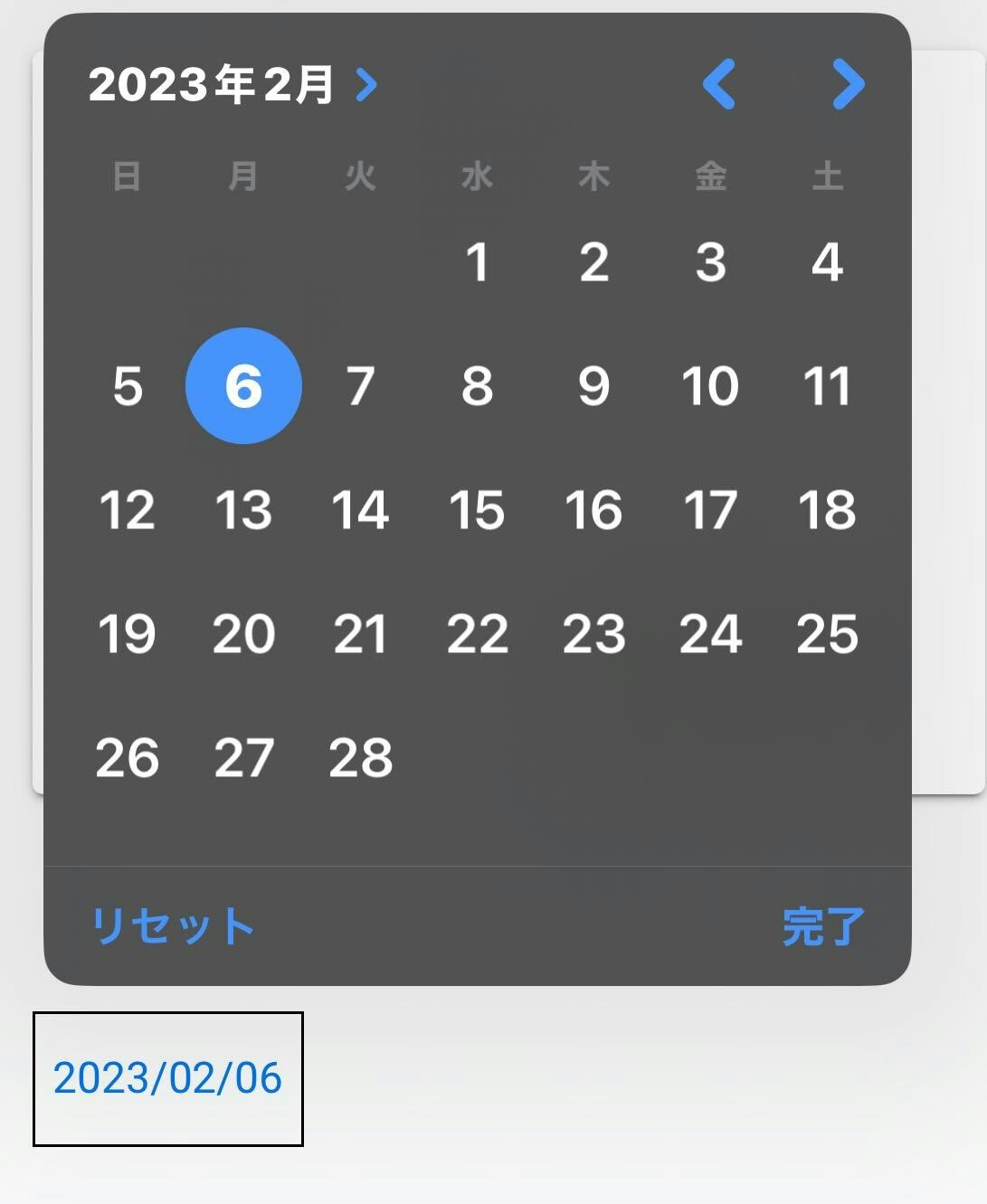Viewport: 987px width, 1204px height.
Task: Pick the 9th of February
Action: click(x=593, y=386)
